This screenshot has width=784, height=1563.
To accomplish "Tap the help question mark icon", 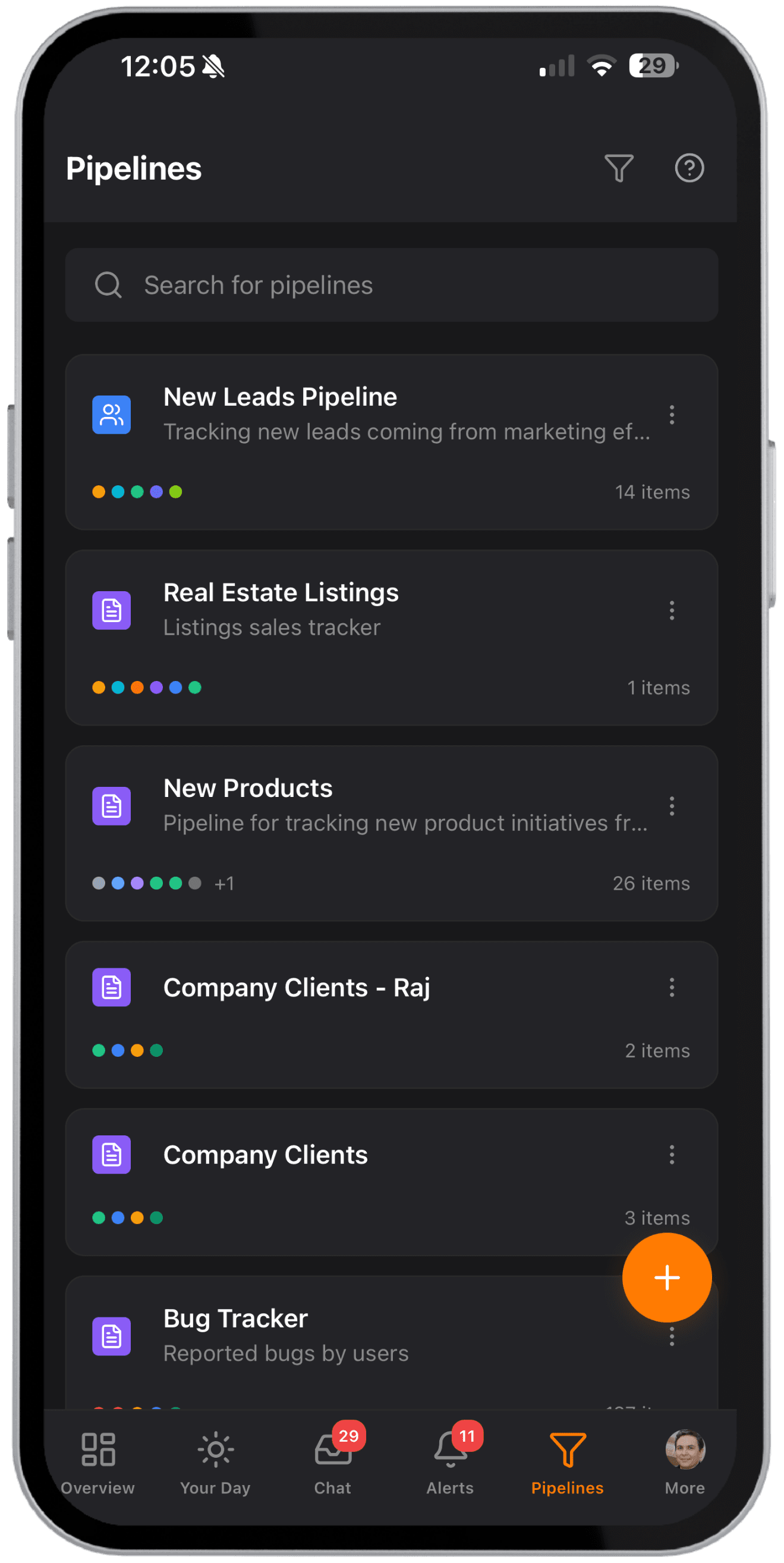I will click(x=690, y=169).
